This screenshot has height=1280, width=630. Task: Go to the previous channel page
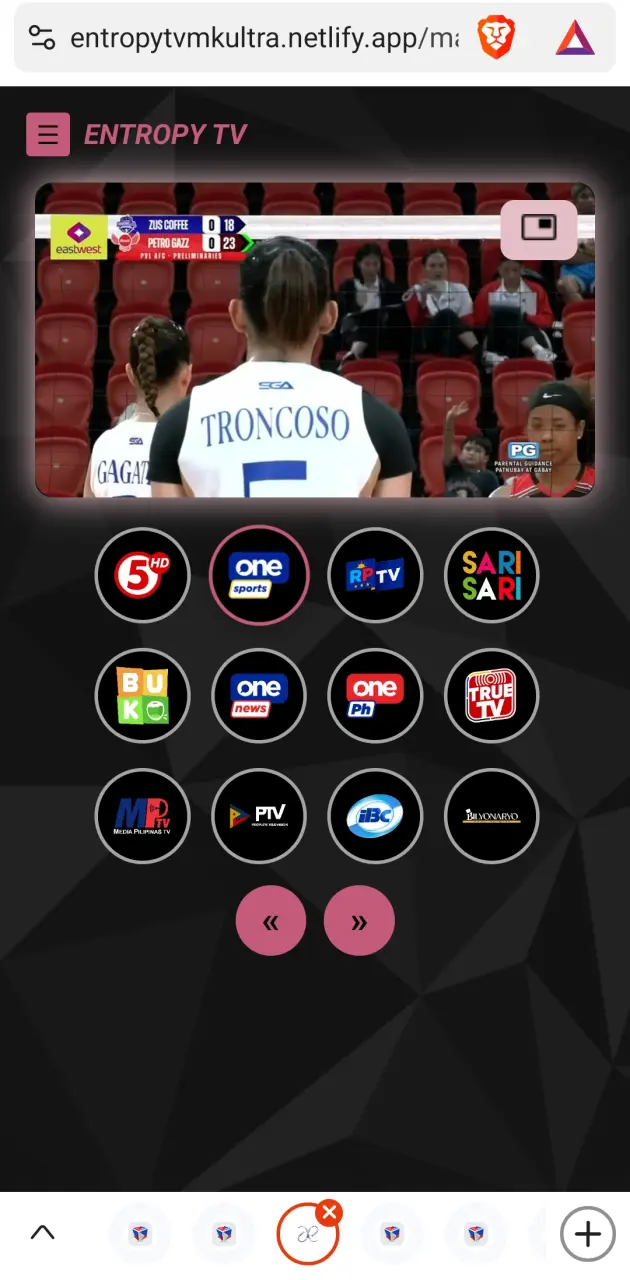tap(271, 921)
